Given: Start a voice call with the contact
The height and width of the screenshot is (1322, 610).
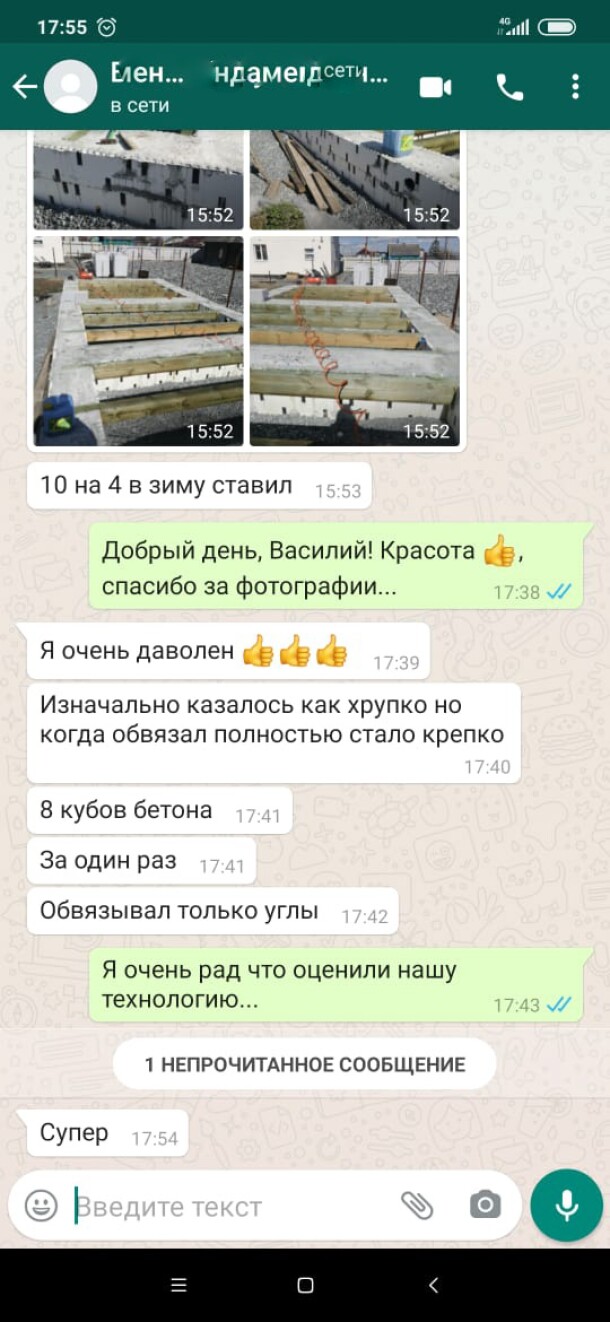Looking at the screenshot, I should [510, 87].
